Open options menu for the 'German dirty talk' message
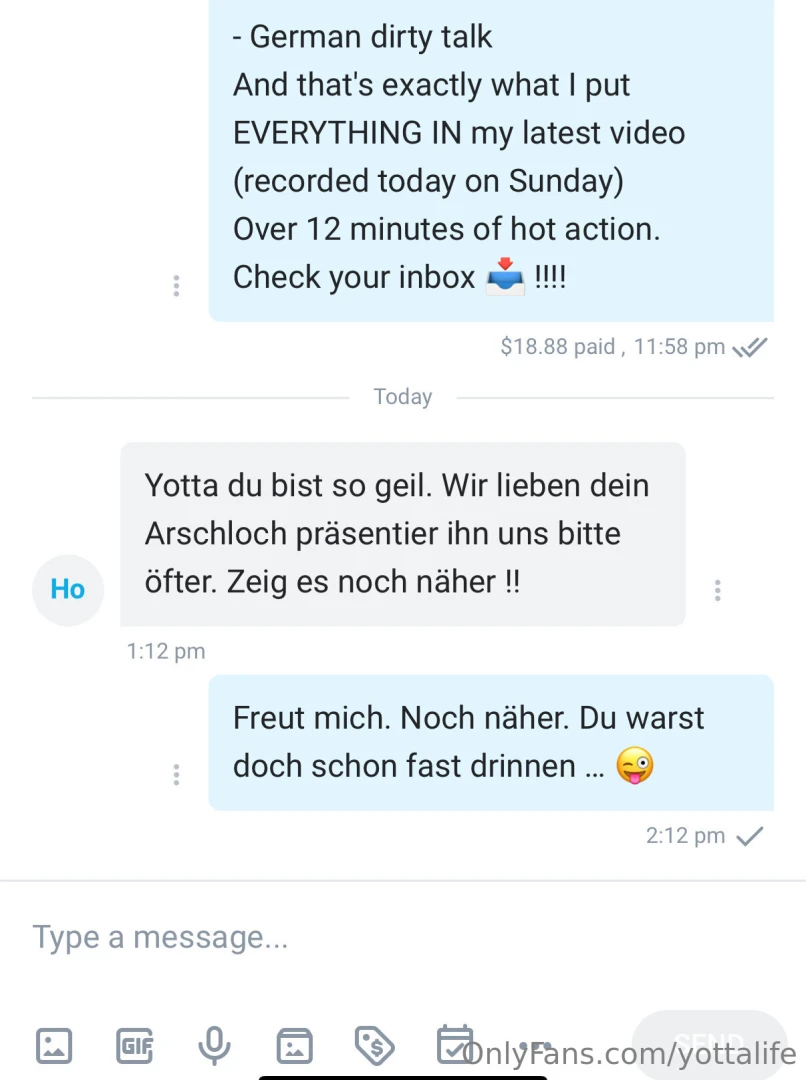The image size is (806, 1080). click(x=176, y=286)
